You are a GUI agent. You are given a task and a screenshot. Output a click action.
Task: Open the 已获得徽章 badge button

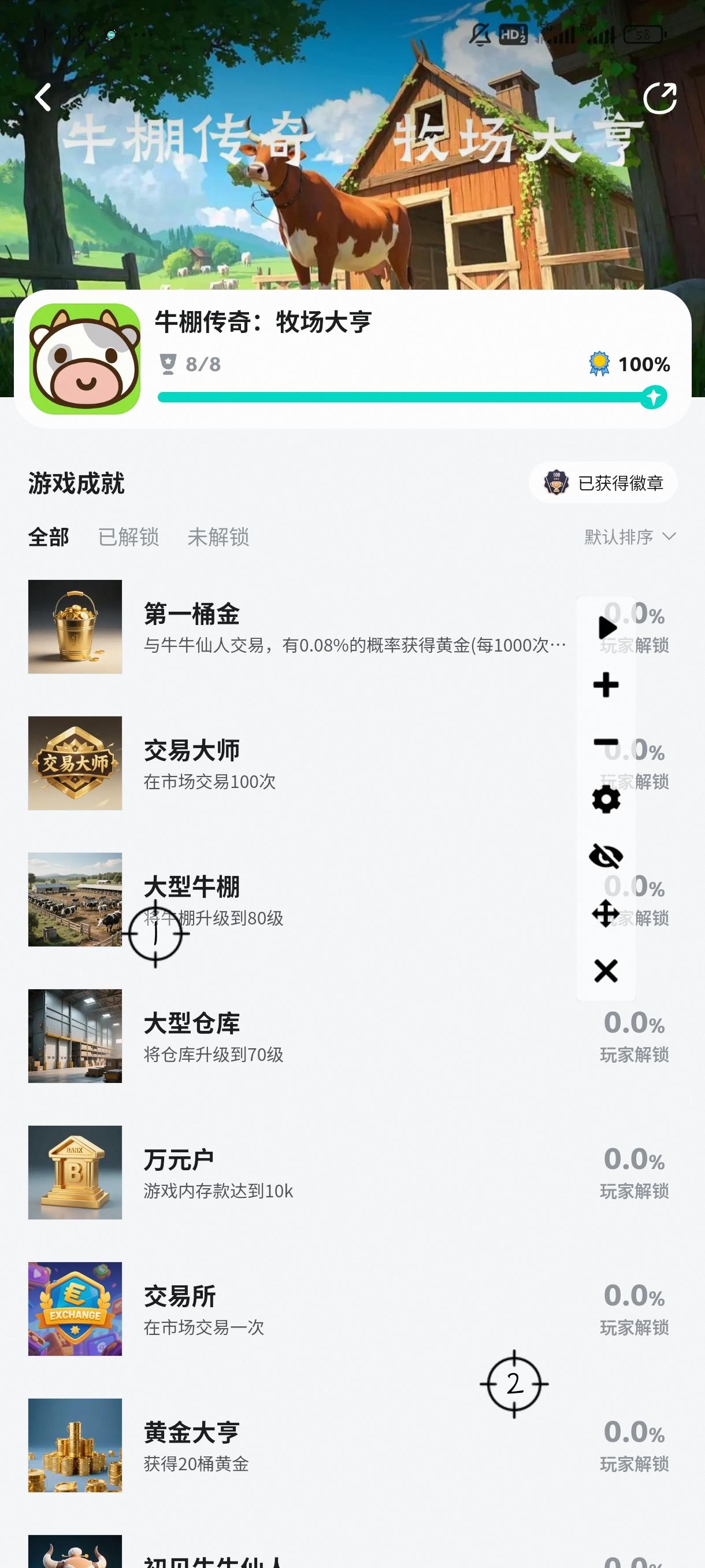pyautogui.click(x=603, y=483)
